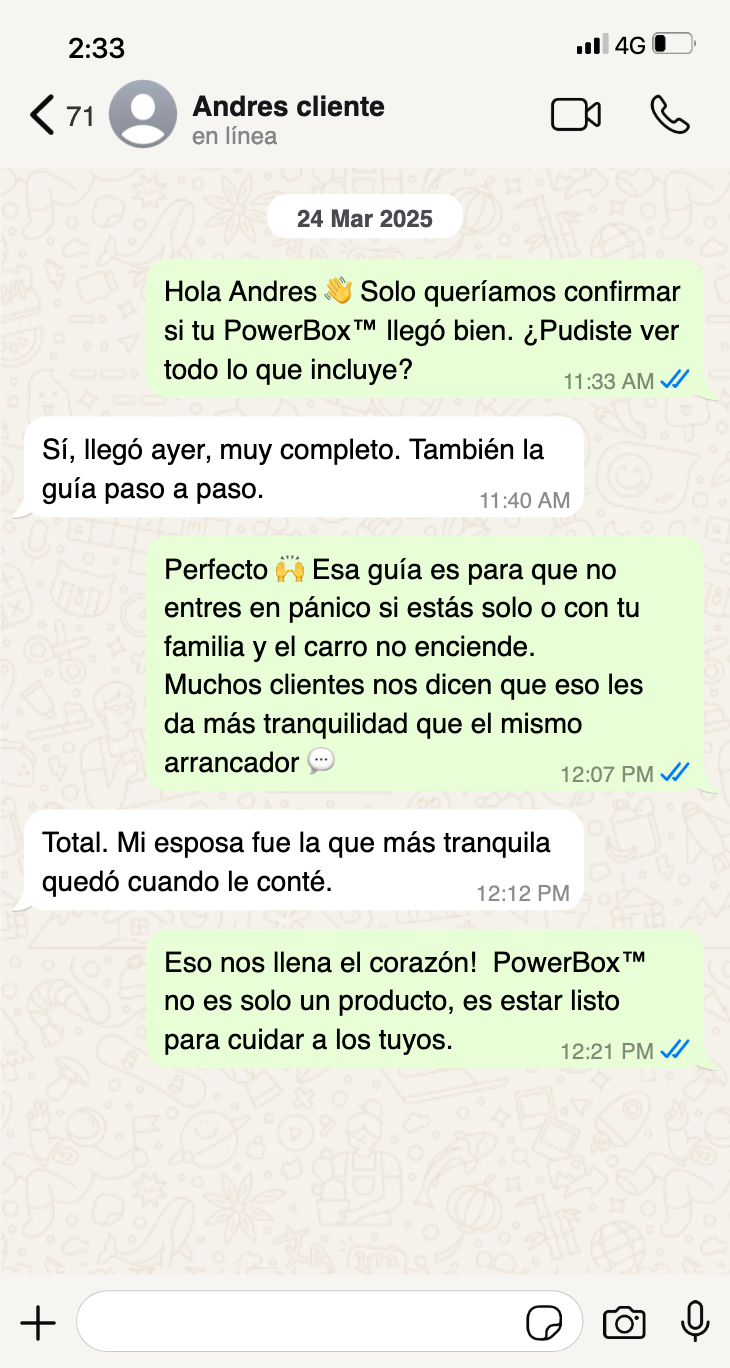Open Andres cliente contact info
Image resolution: width=730 pixels, height=1368 pixels.
(288, 118)
